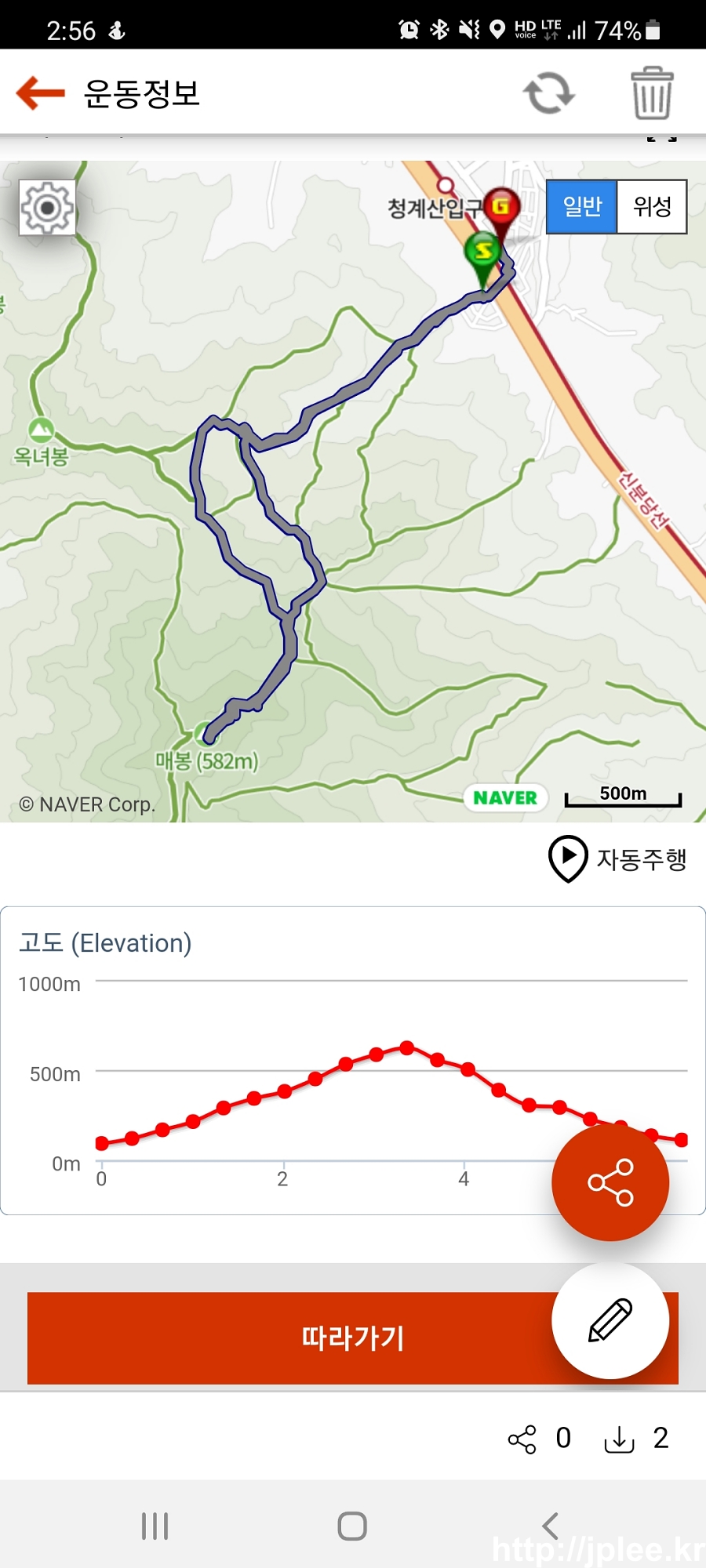Delete this workout record
Image resolution: width=706 pixels, height=1568 pixels.
click(652, 93)
